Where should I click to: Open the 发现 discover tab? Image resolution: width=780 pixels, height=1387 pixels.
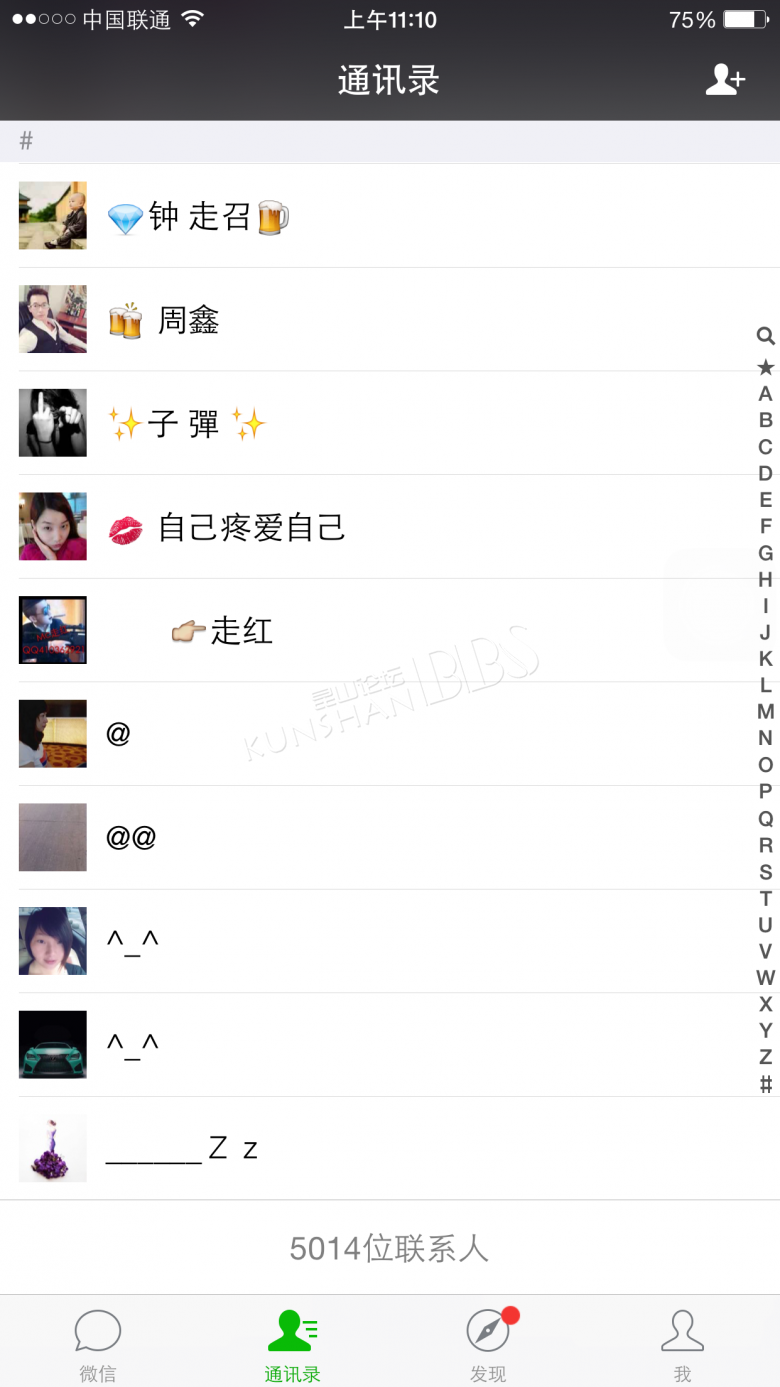pyautogui.click(x=488, y=1342)
